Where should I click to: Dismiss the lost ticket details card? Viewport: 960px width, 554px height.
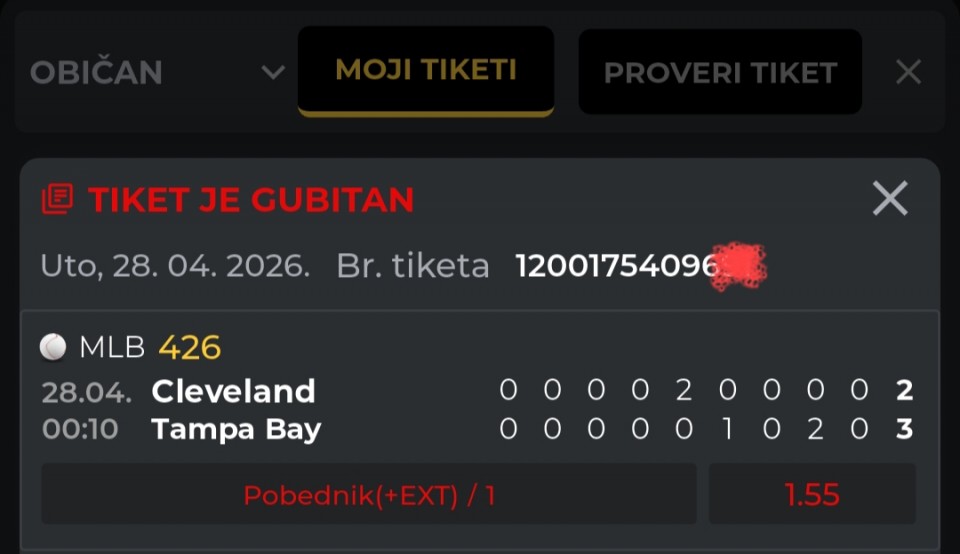(x=889, y=199)
